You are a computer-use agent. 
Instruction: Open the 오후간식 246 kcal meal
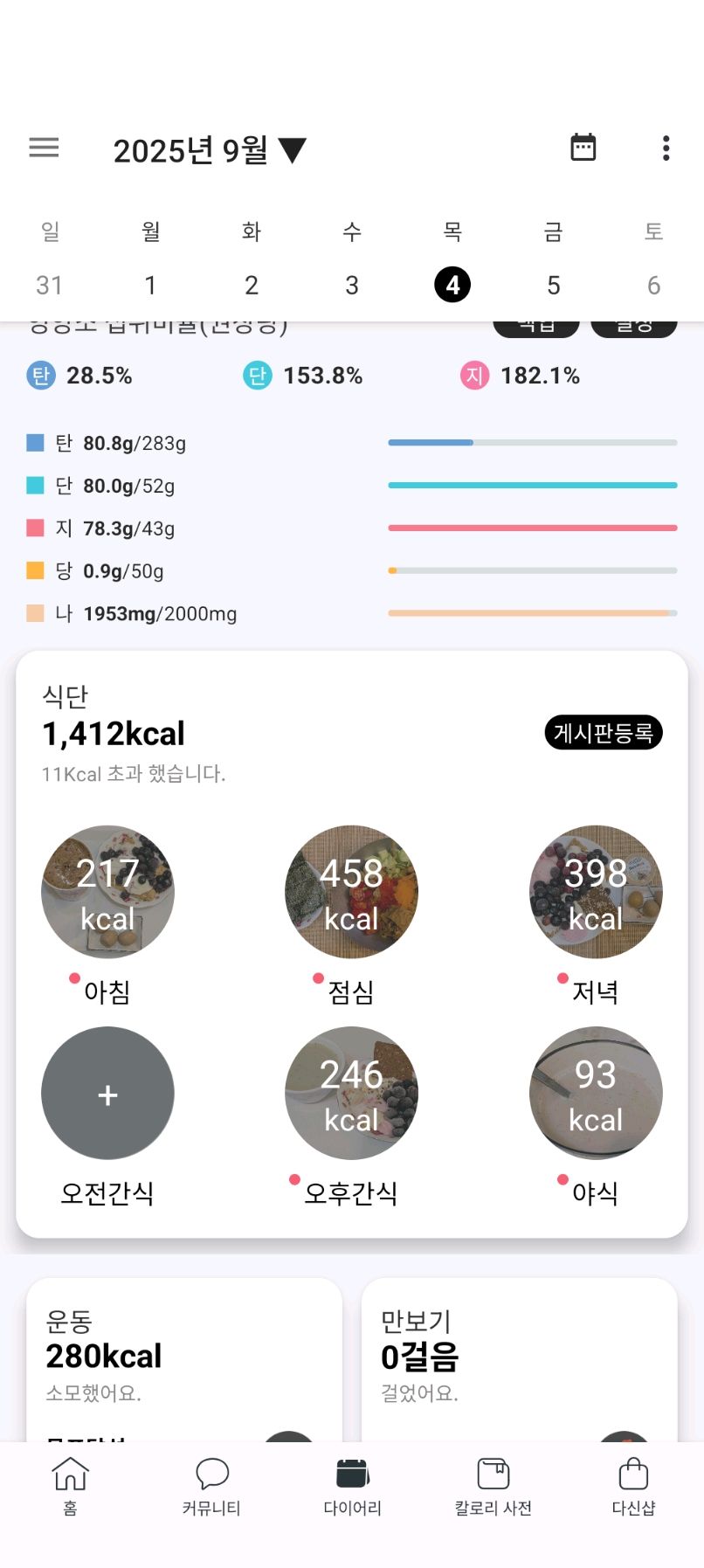click(x=351, y=1094)
